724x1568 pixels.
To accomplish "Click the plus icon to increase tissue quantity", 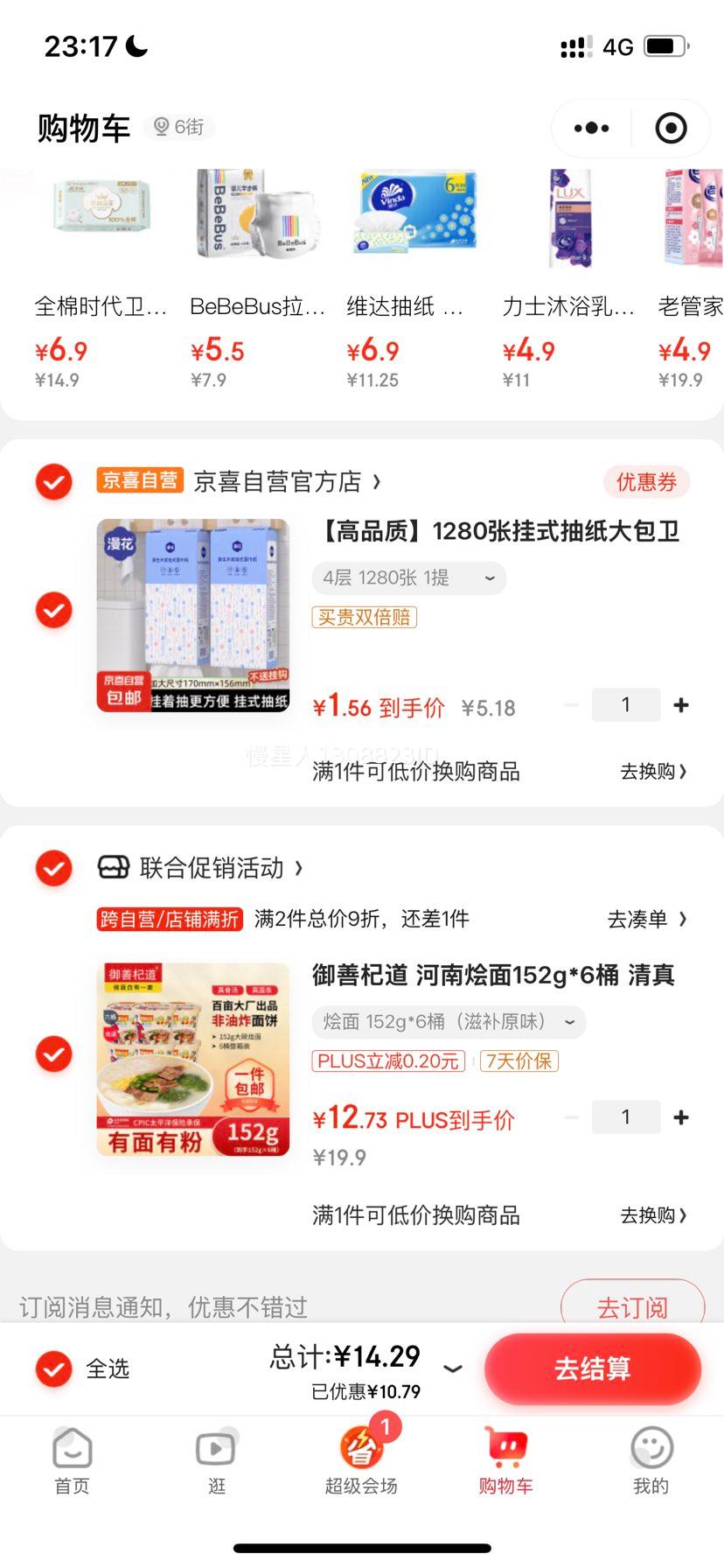I will coord(681,704).
